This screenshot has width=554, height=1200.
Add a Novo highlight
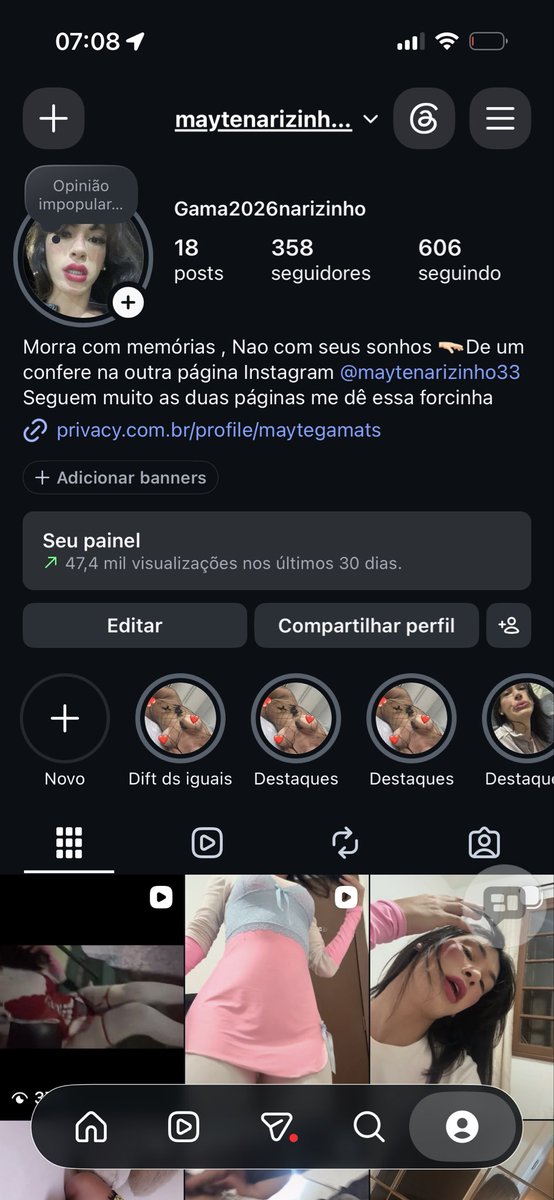(65, 719)
